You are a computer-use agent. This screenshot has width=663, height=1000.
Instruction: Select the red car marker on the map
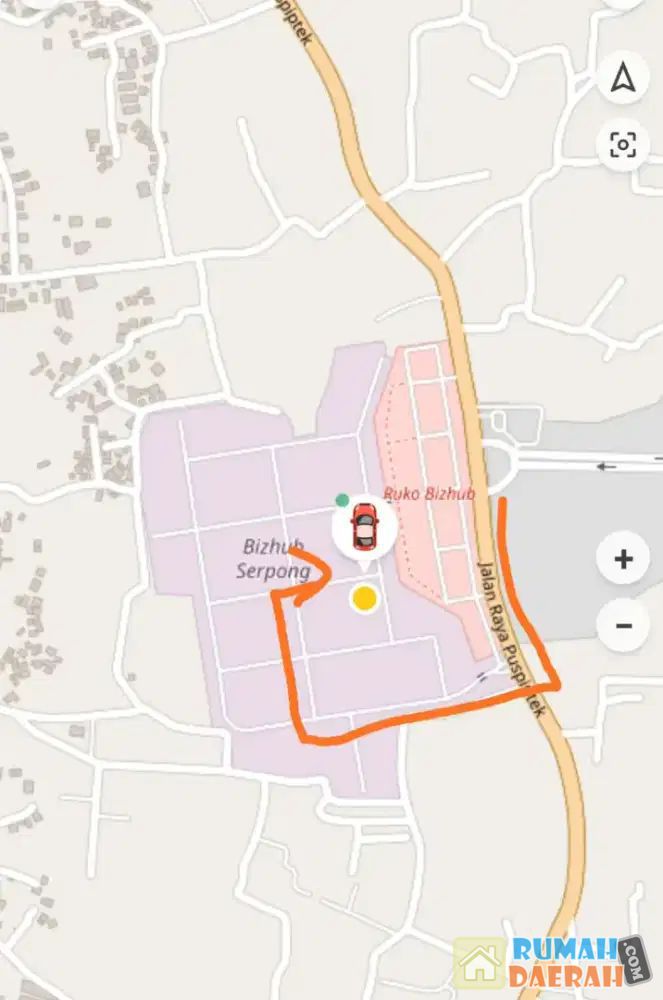click(x=364, y=526)
